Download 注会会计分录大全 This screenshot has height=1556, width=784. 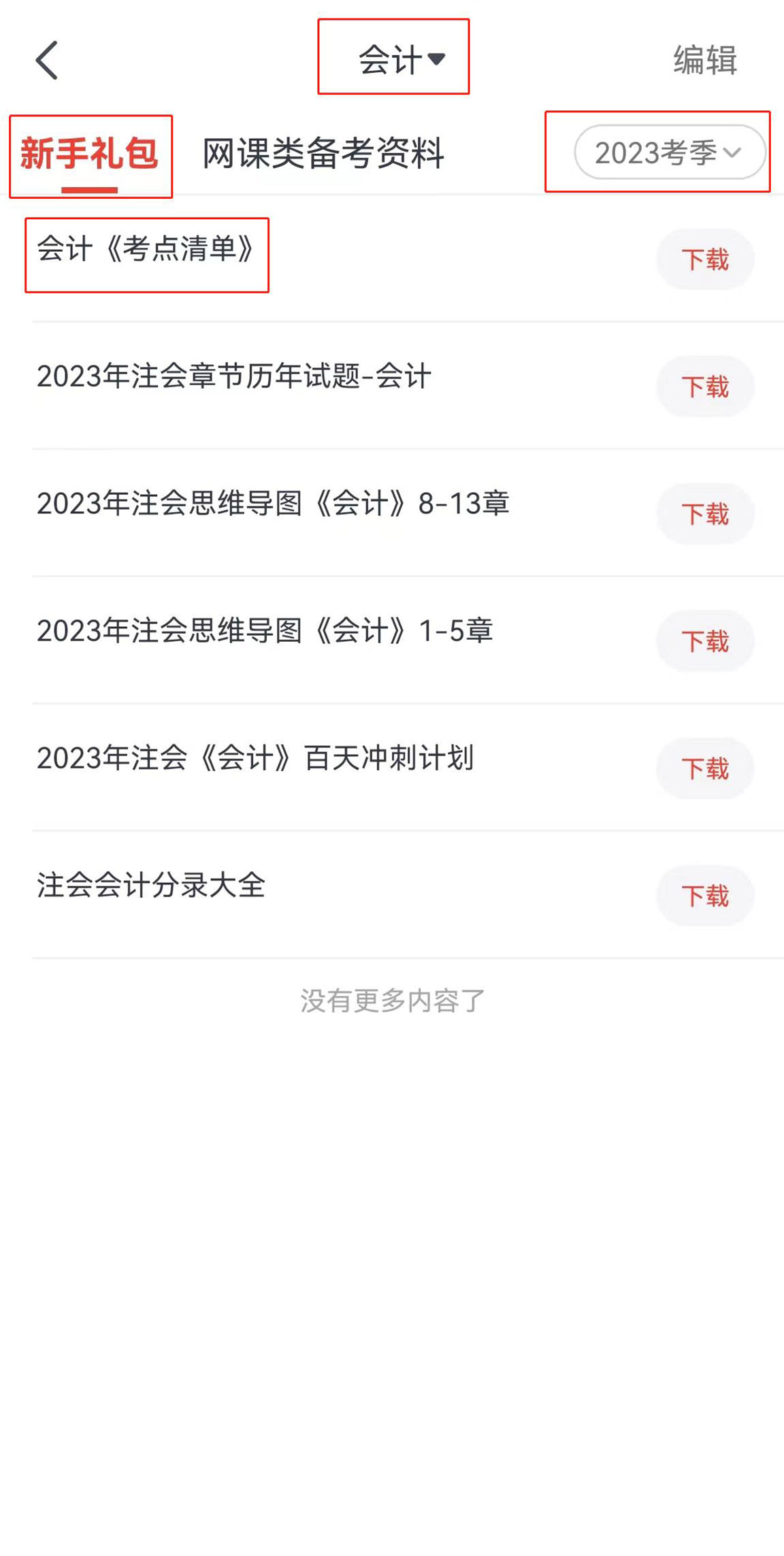point(705,896)
